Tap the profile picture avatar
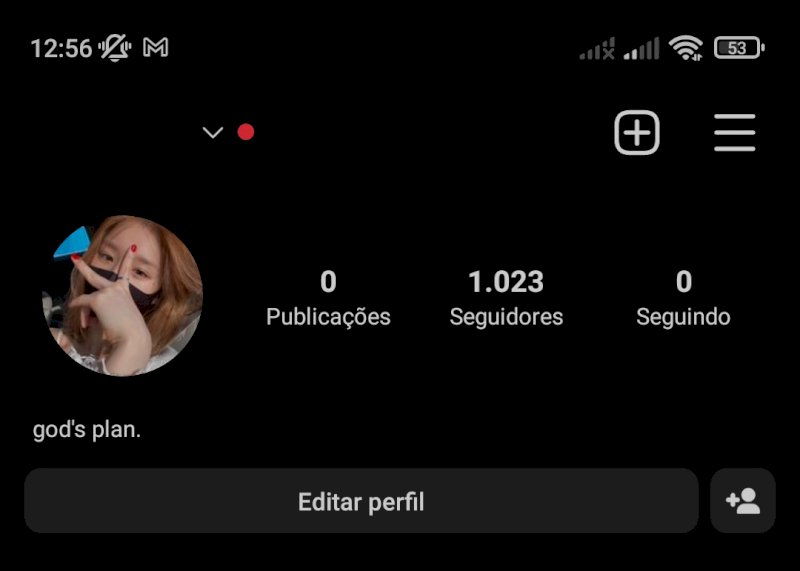The image size is (800, 571). pos(122,296)
